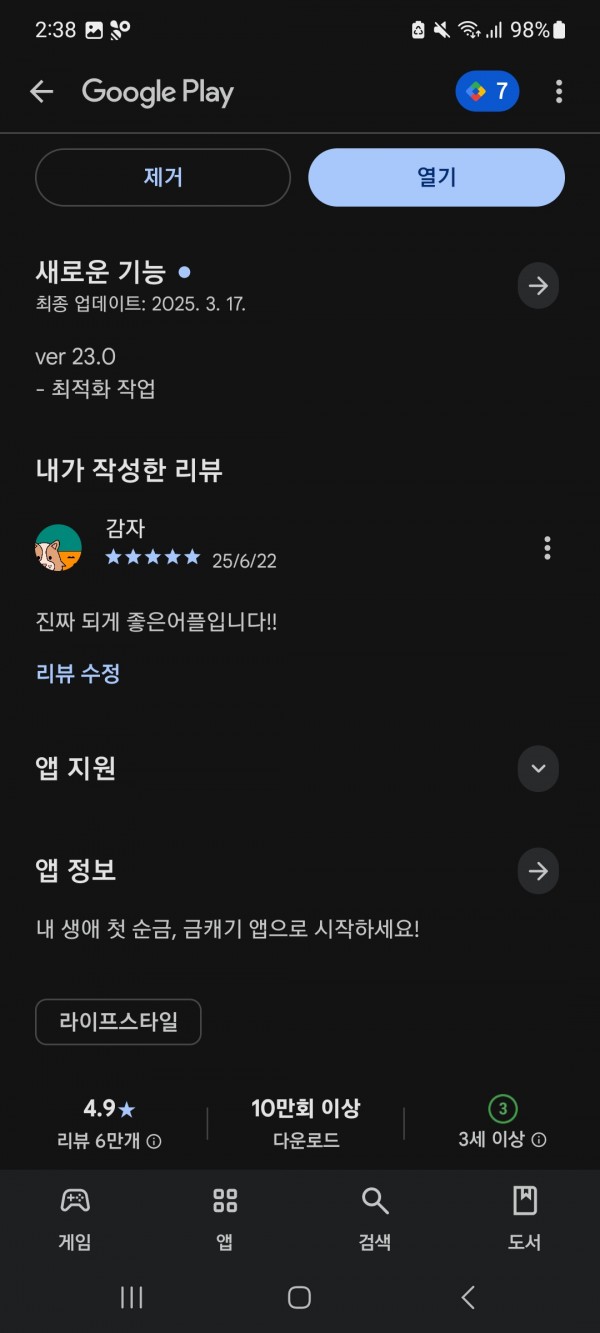600x1333 pixels.
Task: Select the 라이프스타일 category chip
Action: pyautogui.click(x=118, y=1021)
